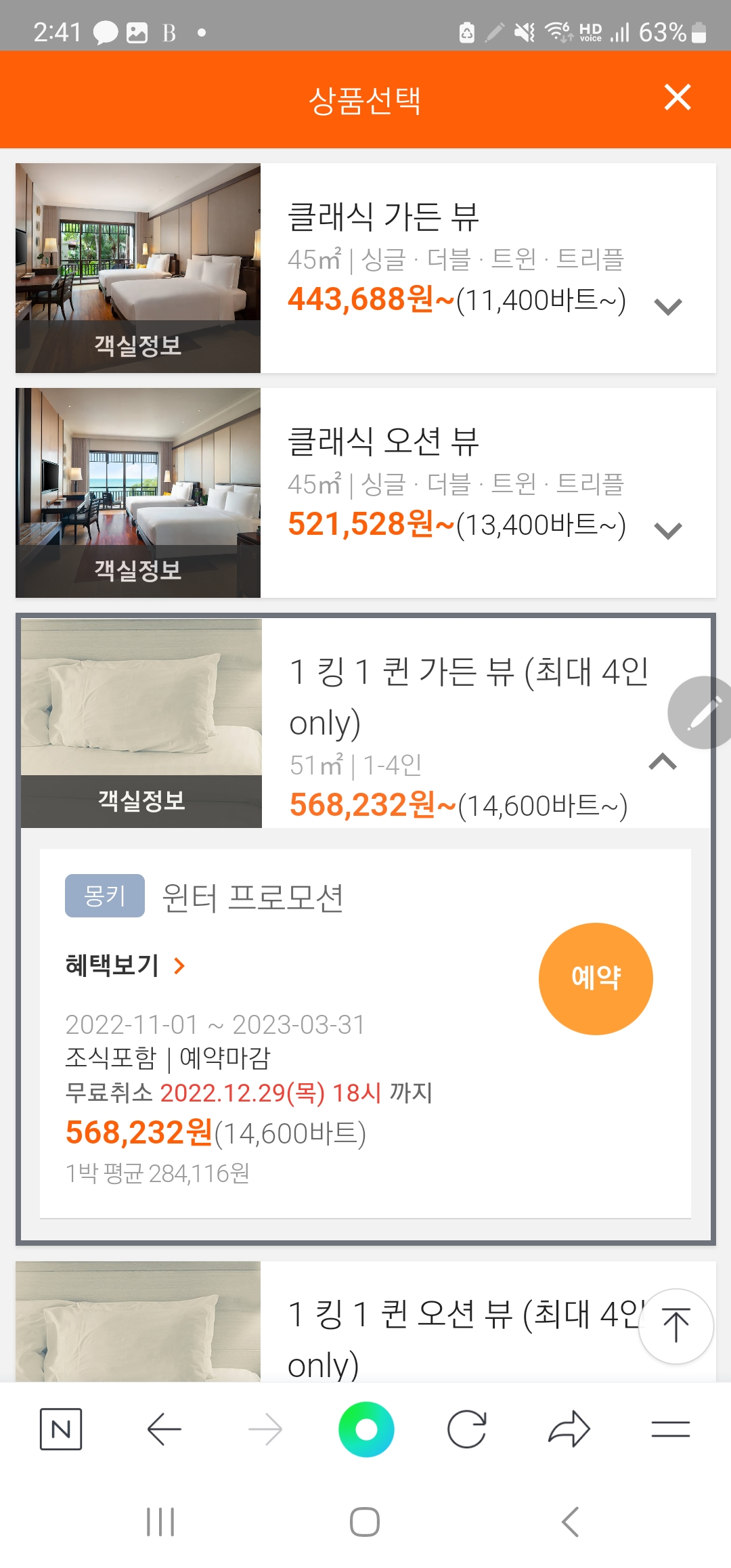
Task: Tap the floating pencil edit button
Action: pyautogui.click(x=702, y=713)
